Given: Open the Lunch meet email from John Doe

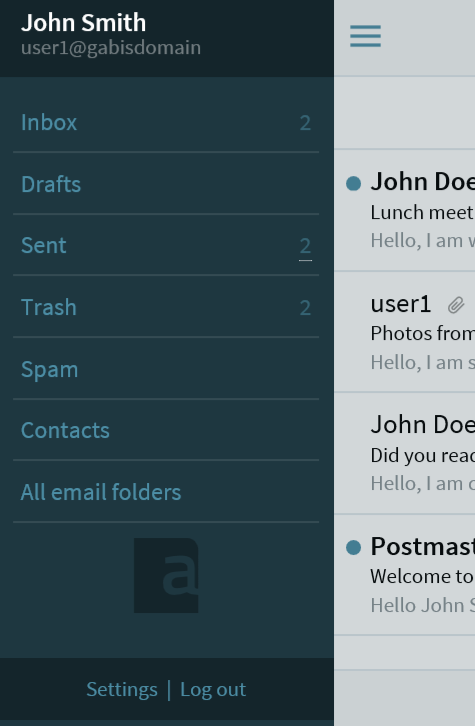Looking at the screenshot, I should point(405,210).
